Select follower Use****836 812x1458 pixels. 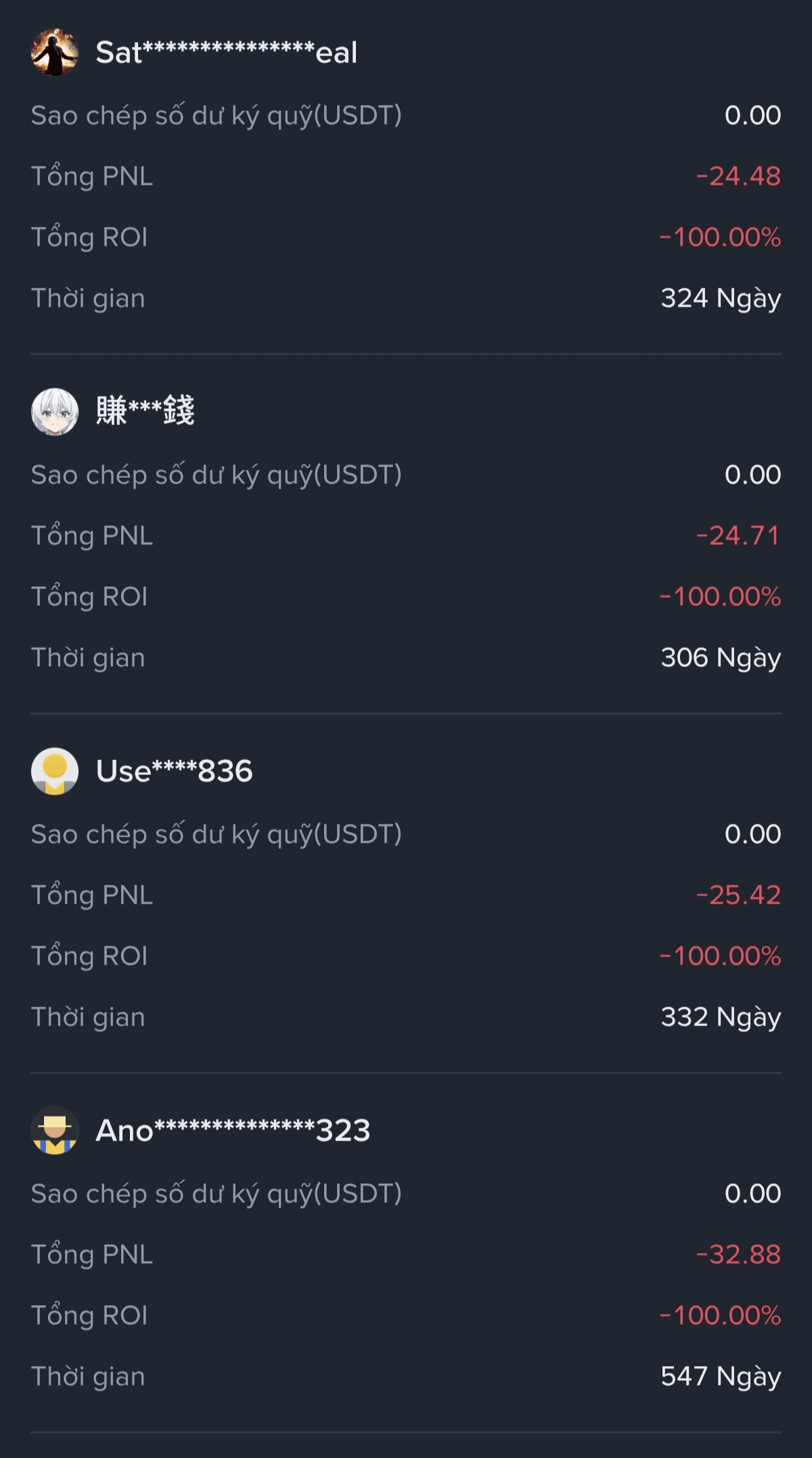coord(174,771)
